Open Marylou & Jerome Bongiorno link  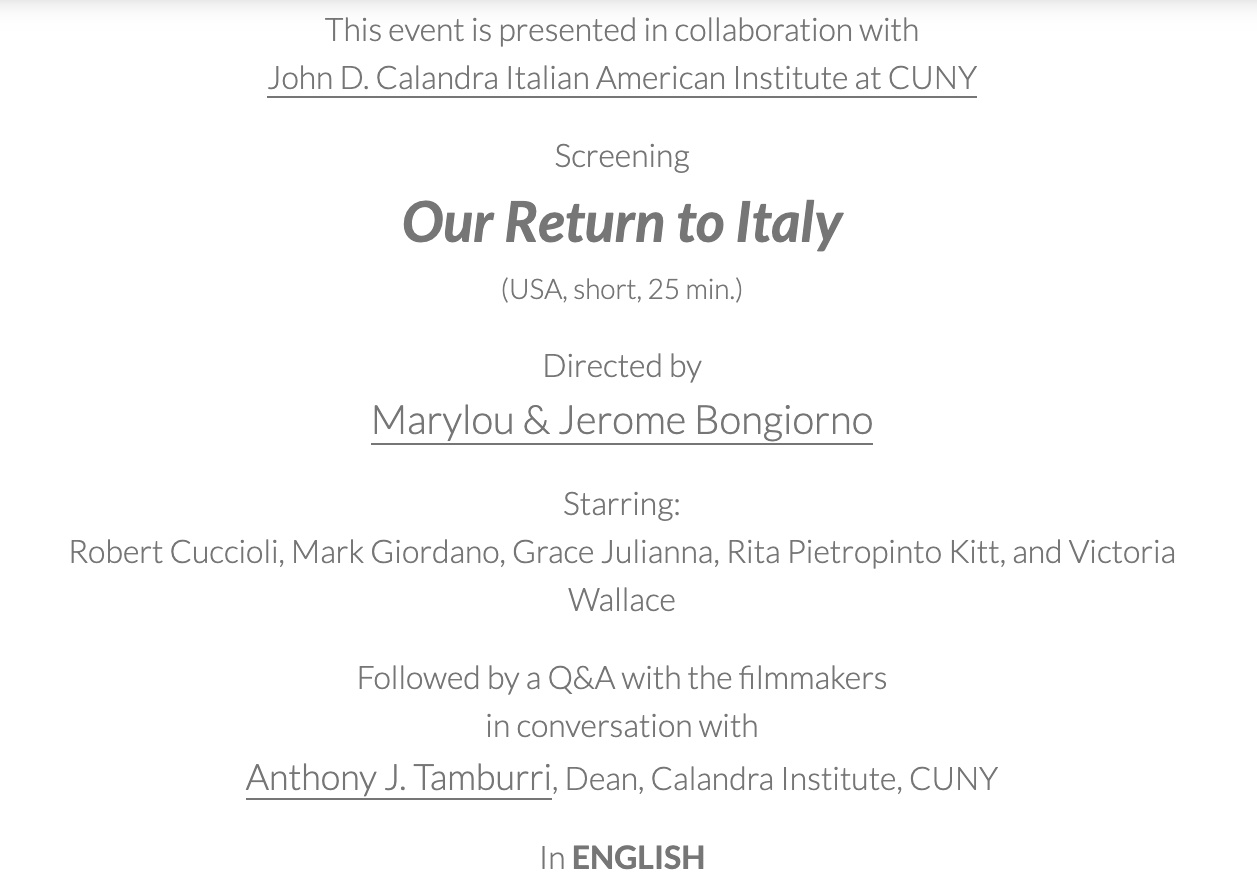(x=621, y=420)
